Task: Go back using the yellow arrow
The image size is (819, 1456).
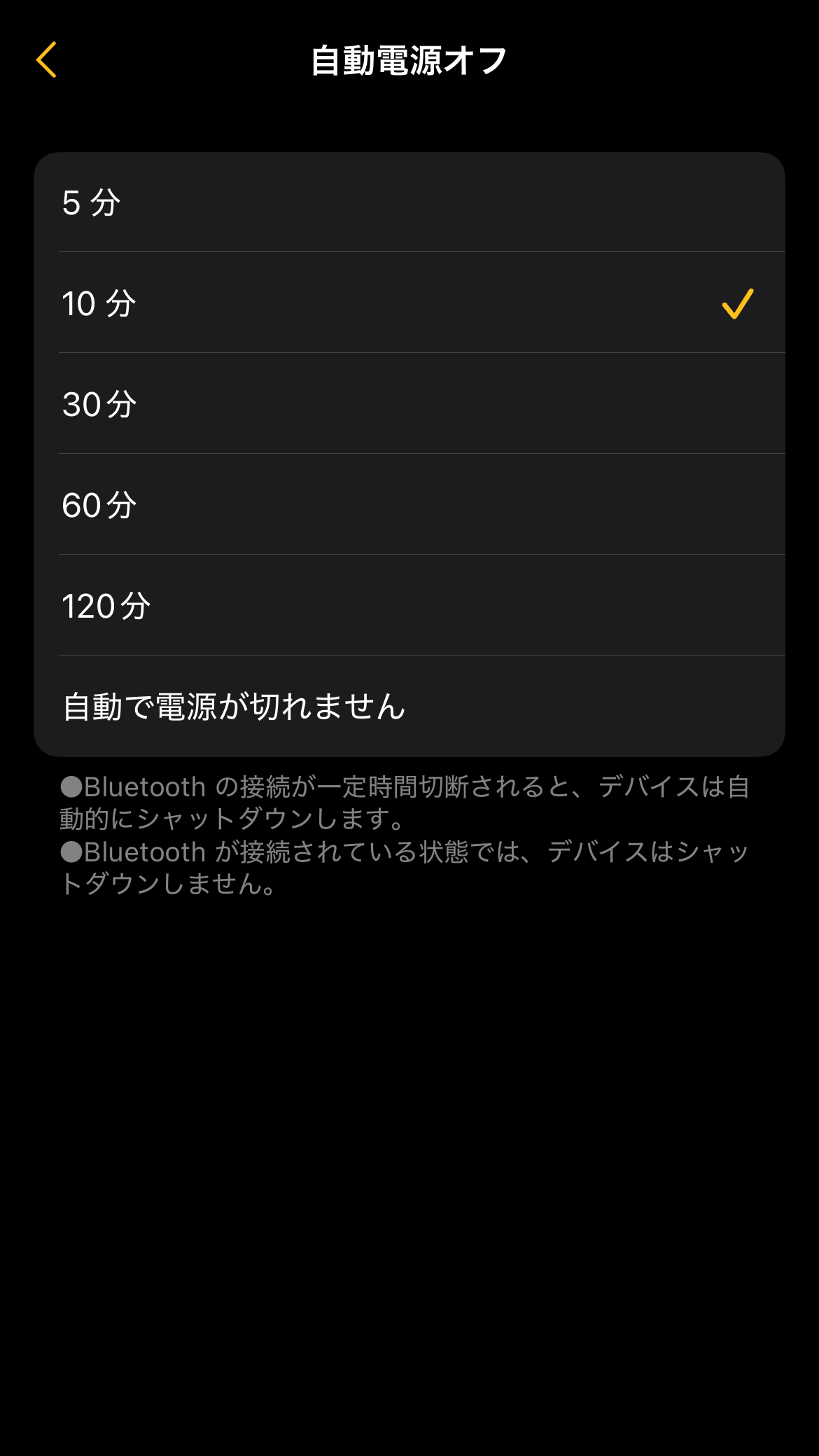Action: point(46,60)
